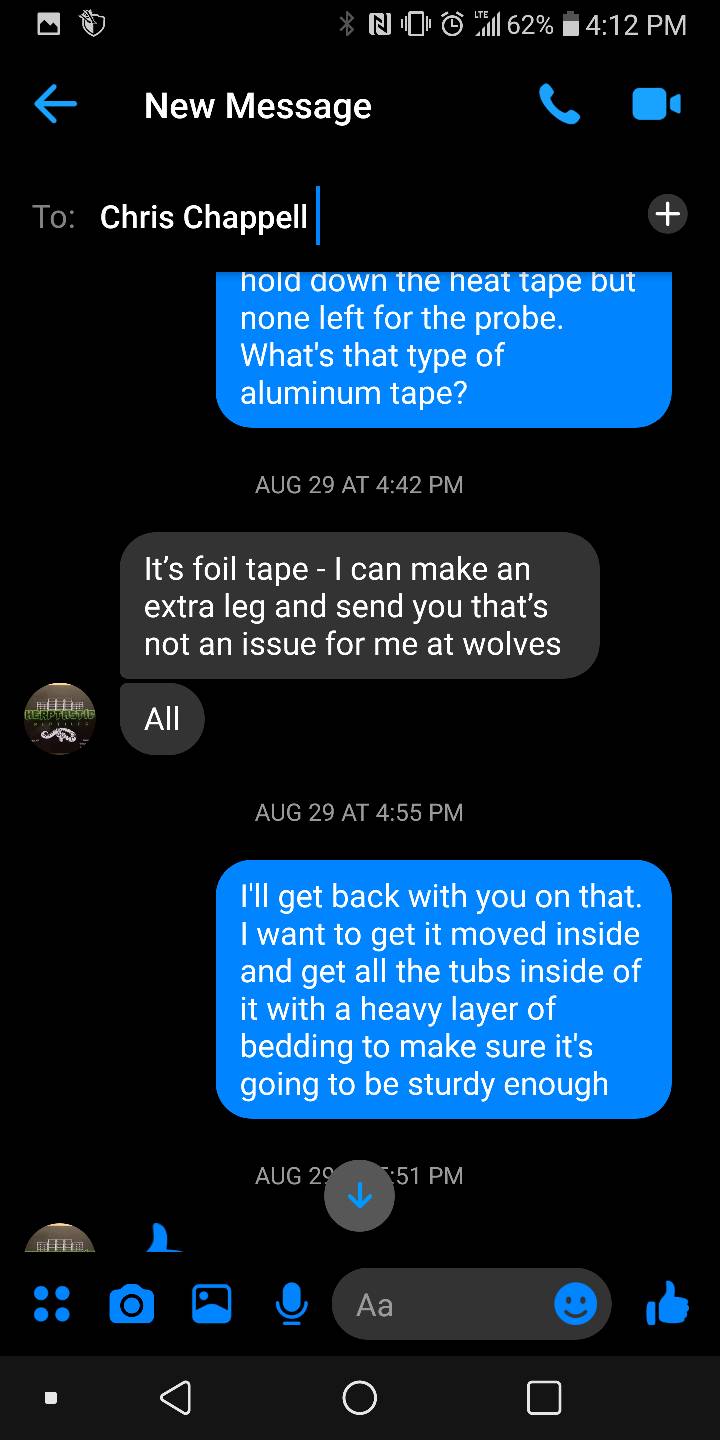The width and height of the screenshot is (720, 1440).
Task: Open the camera to take a photo
Action: pyautogui.click(x=131, y=1304)
